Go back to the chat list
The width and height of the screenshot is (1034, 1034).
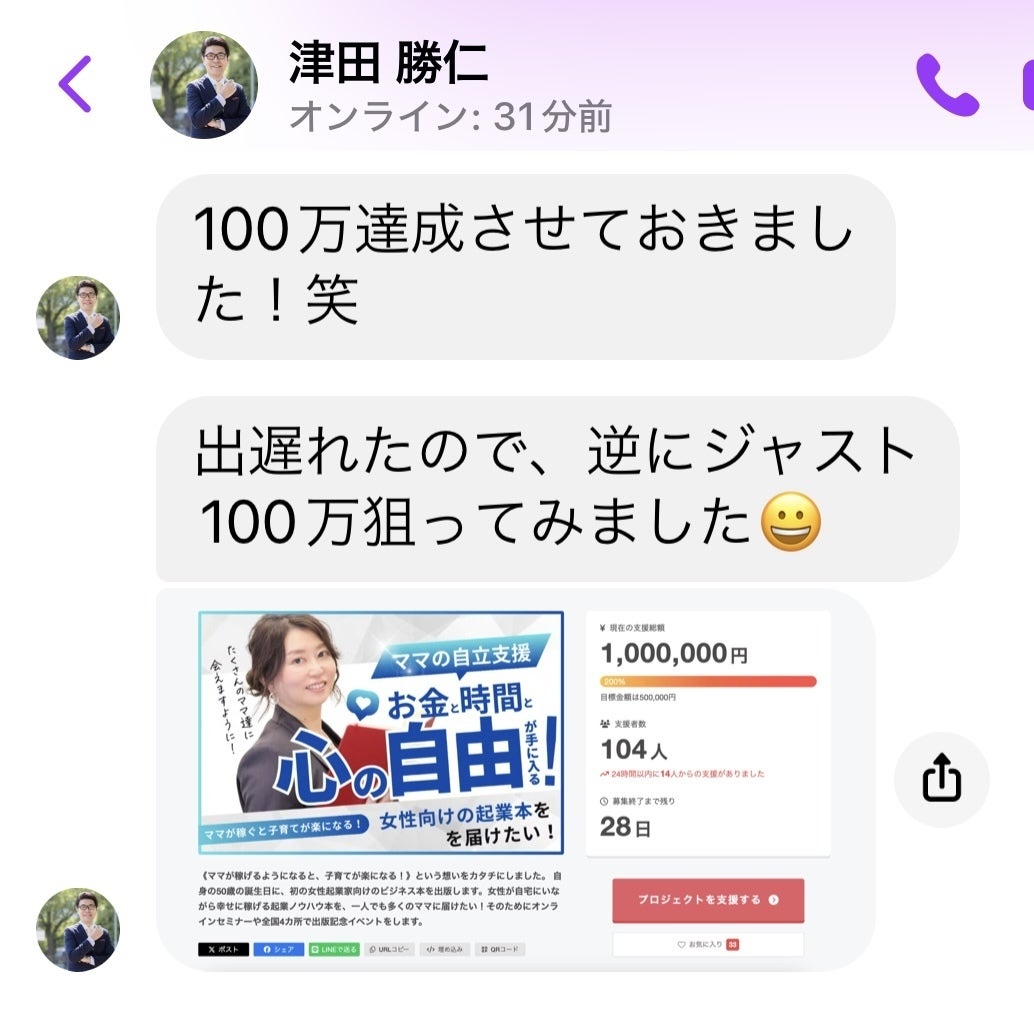pyautogui.click(x=75, y=84)
